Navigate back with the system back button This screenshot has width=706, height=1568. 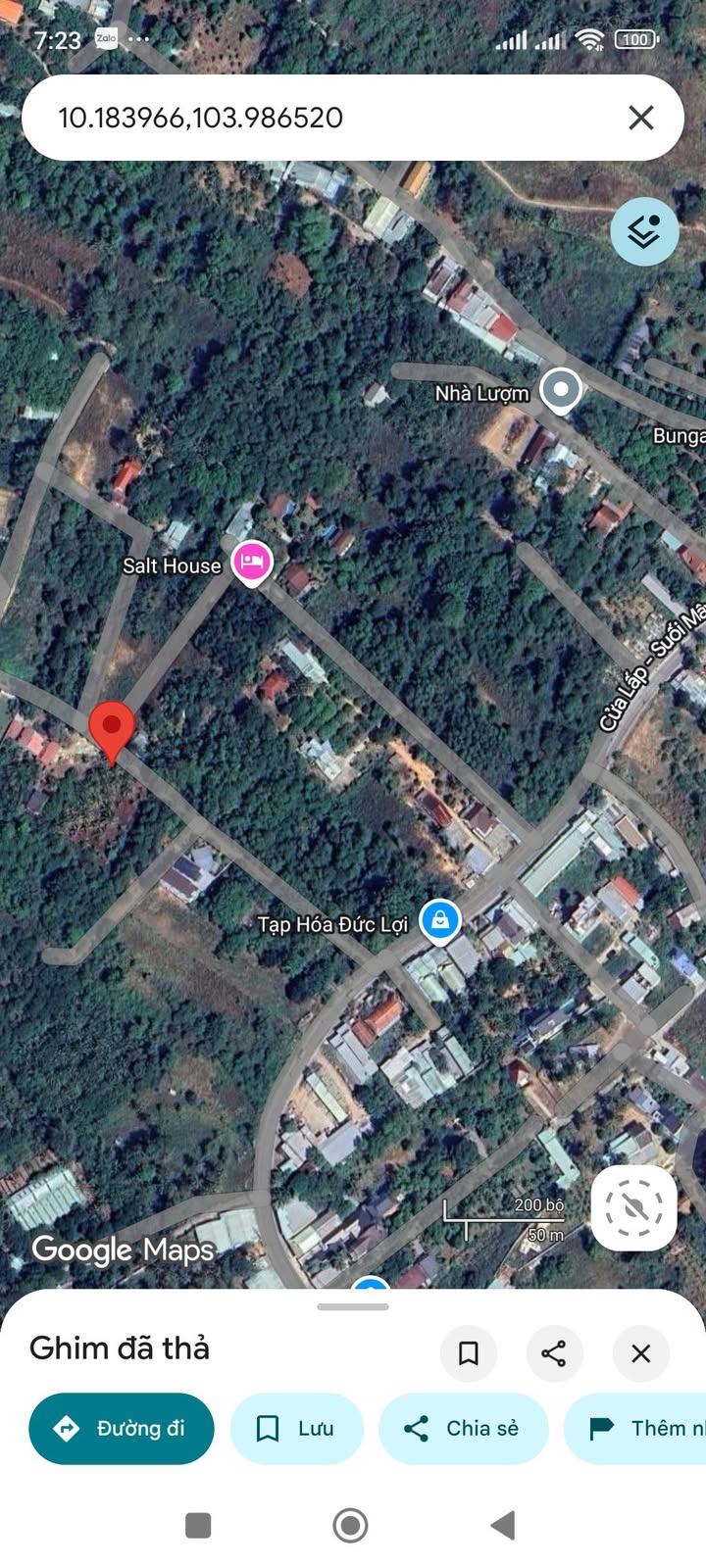pyautogui.click(x=503, y=1525)
